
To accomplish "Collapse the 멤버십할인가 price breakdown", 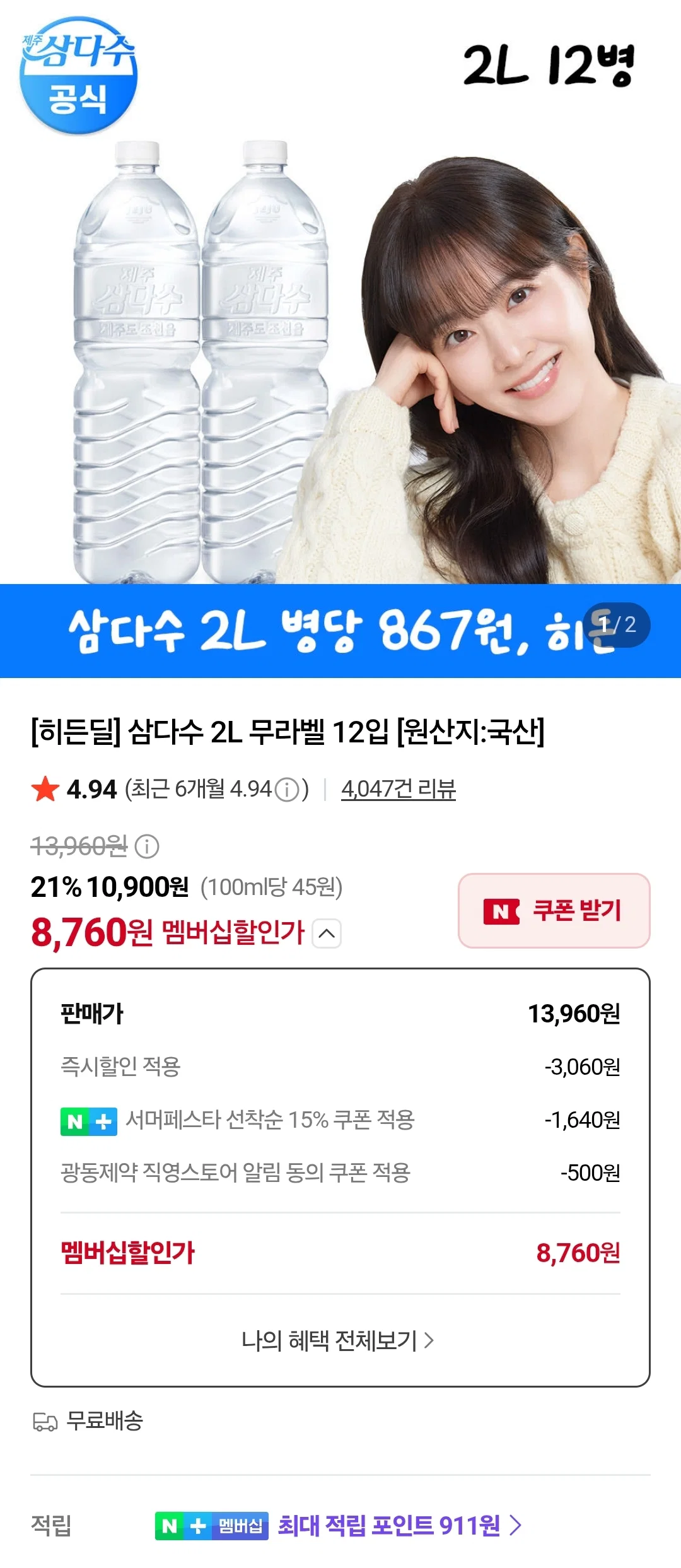I will (x=327, y=933).
